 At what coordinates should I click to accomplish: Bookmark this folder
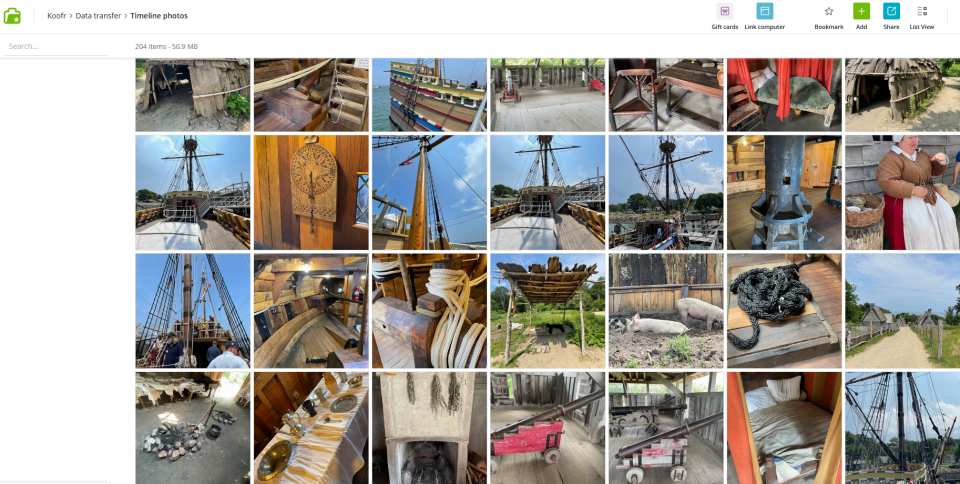click(829, 17)
